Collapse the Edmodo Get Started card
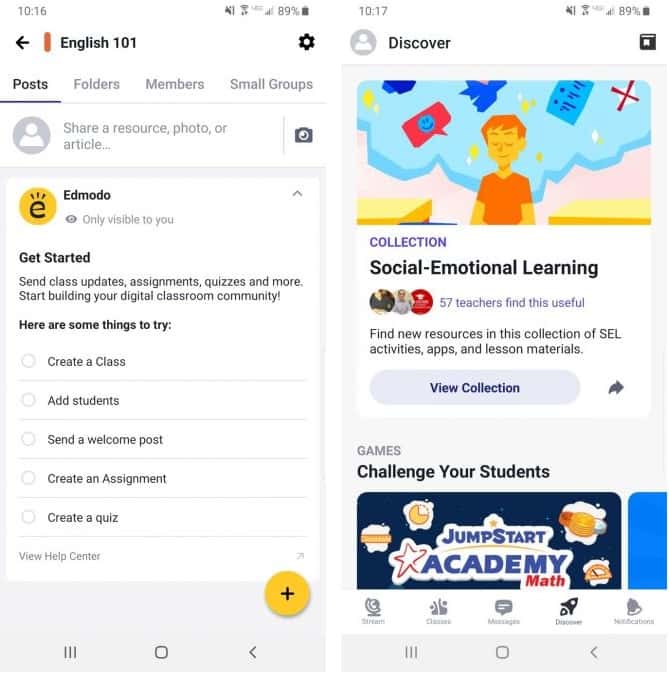The image size is (669, 674). (x=297, y=194)
